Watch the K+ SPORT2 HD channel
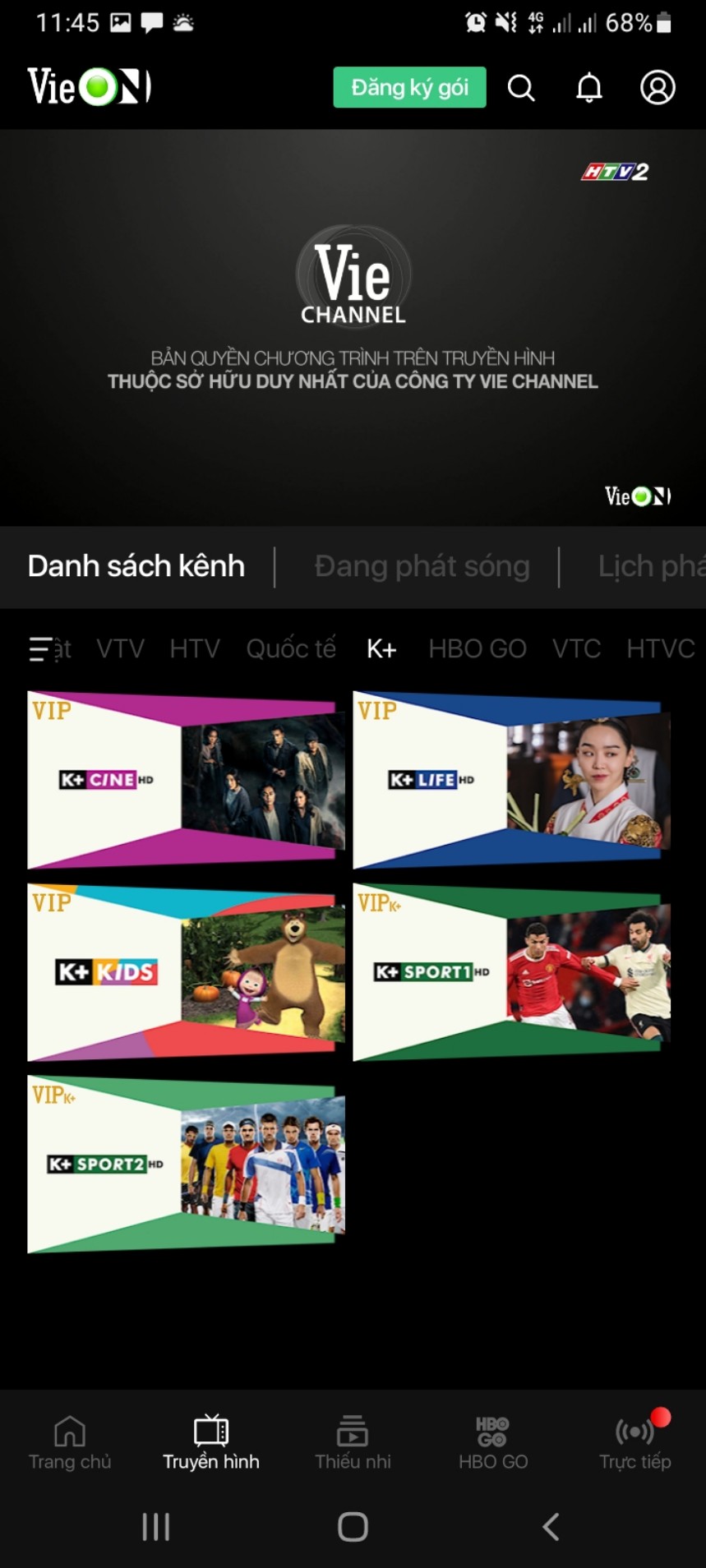The width and height of the screenshot is (706, 1568). pyautogui.click(x=186, y=1164)
